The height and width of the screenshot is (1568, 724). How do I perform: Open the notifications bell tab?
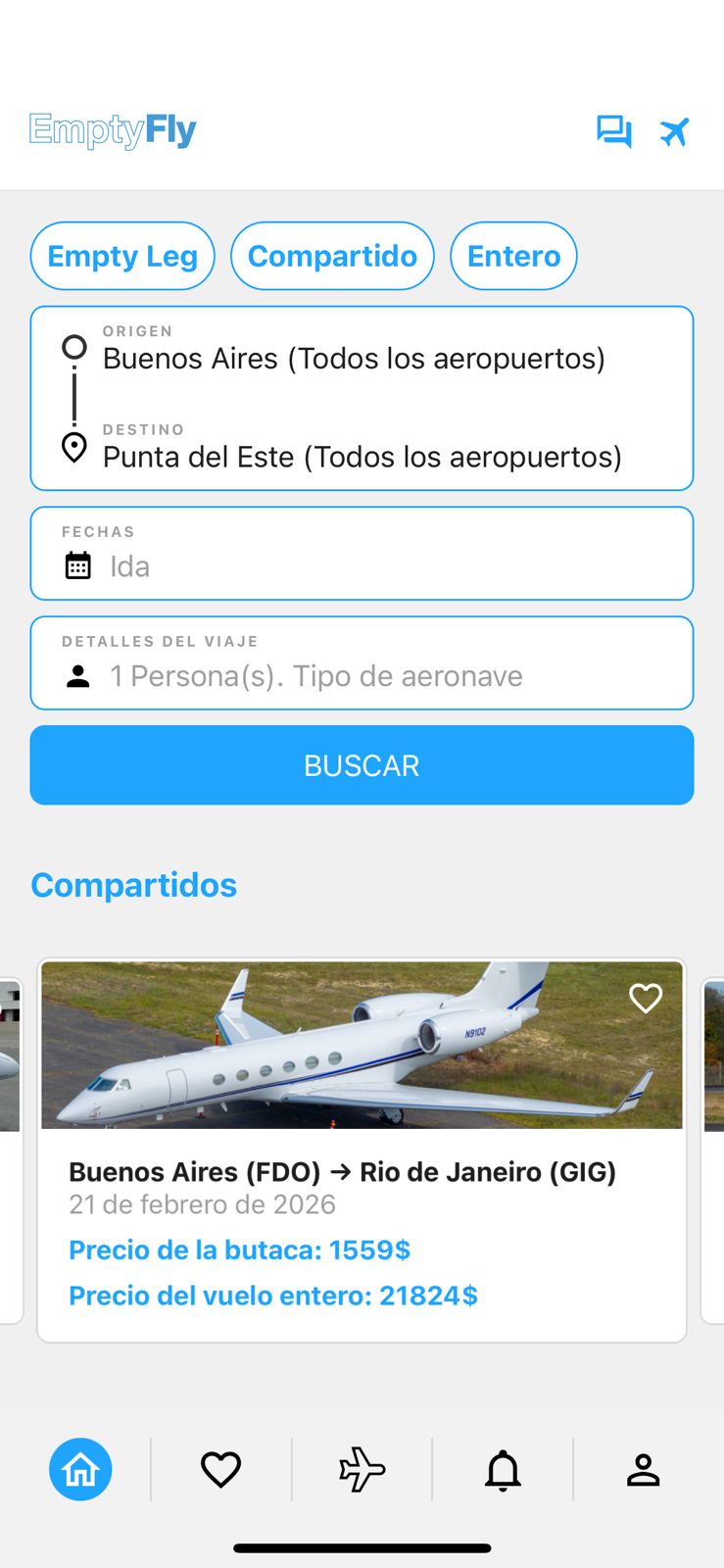pos(503,1469)
